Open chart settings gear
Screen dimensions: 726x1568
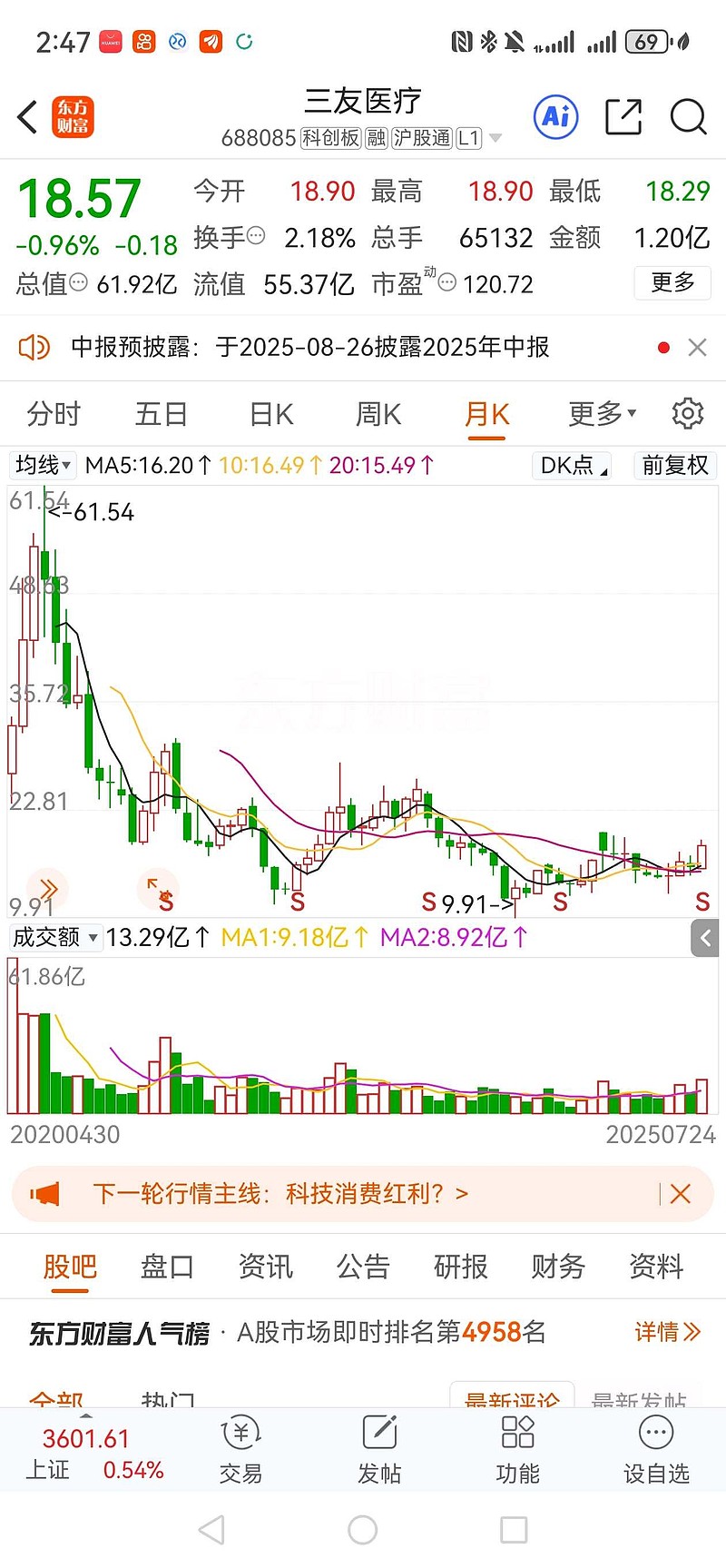point(687,413)
